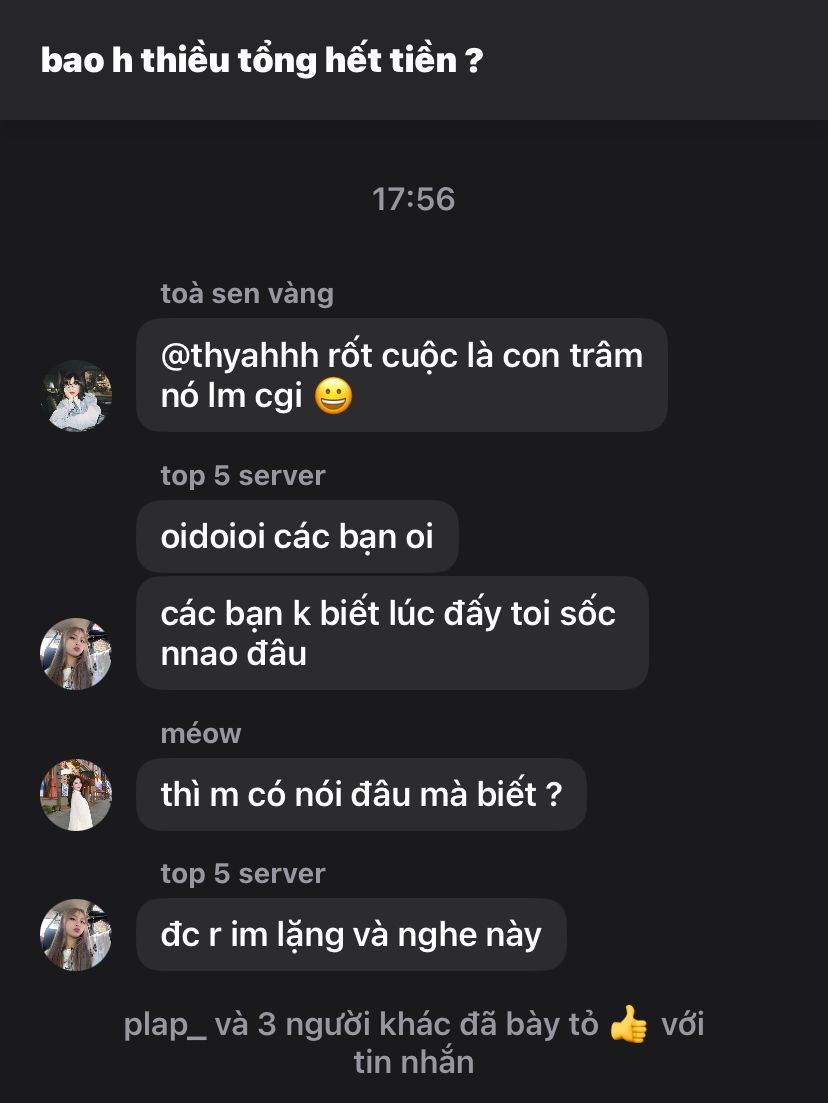Tap the avatar beside "đc r im lặng và nghe này"
This screenshot has height=1103, width=828.
click(76, 934)
